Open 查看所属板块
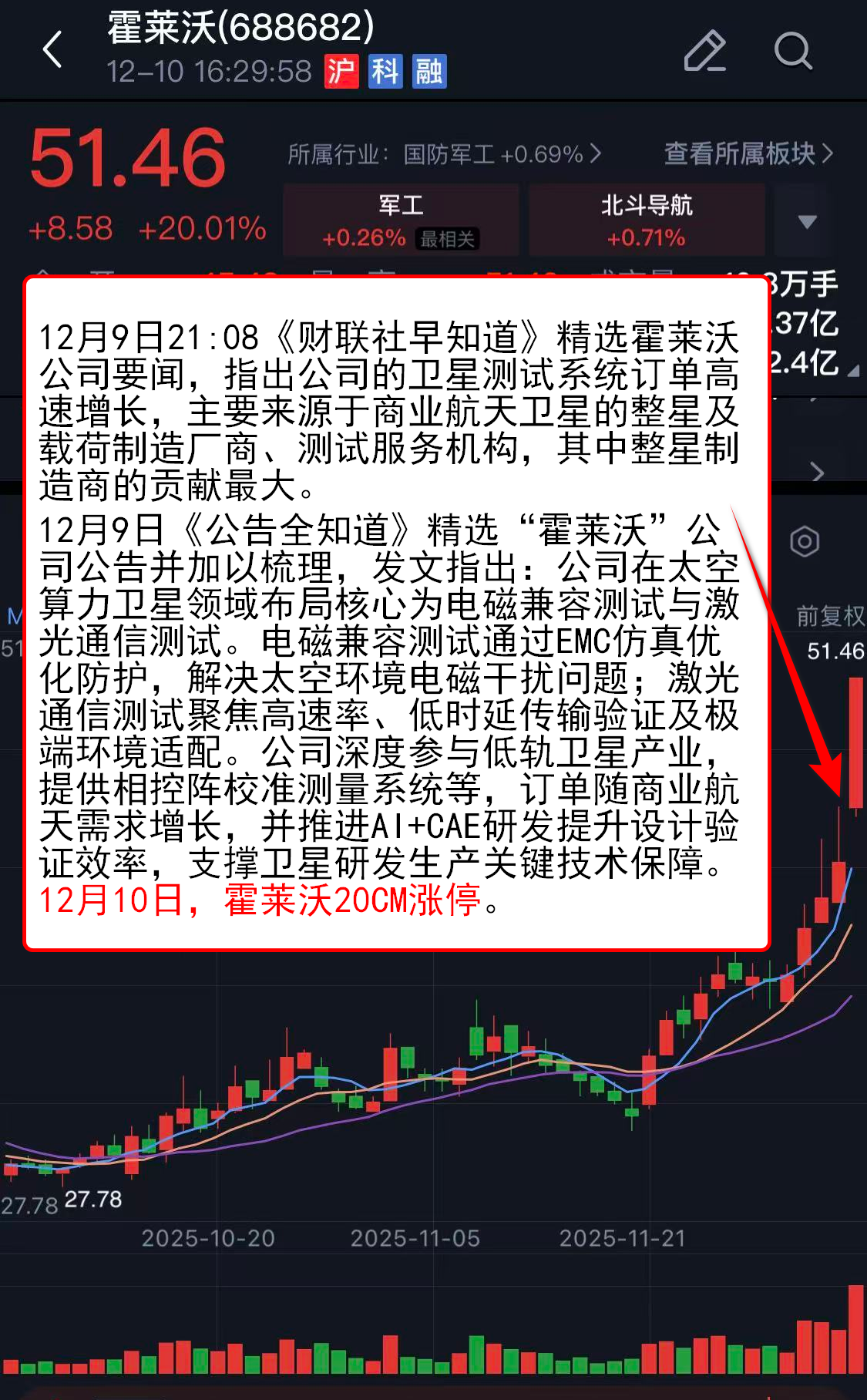Screen dimensions: 867x1400 pyautogui.click(x=748, y=153)
